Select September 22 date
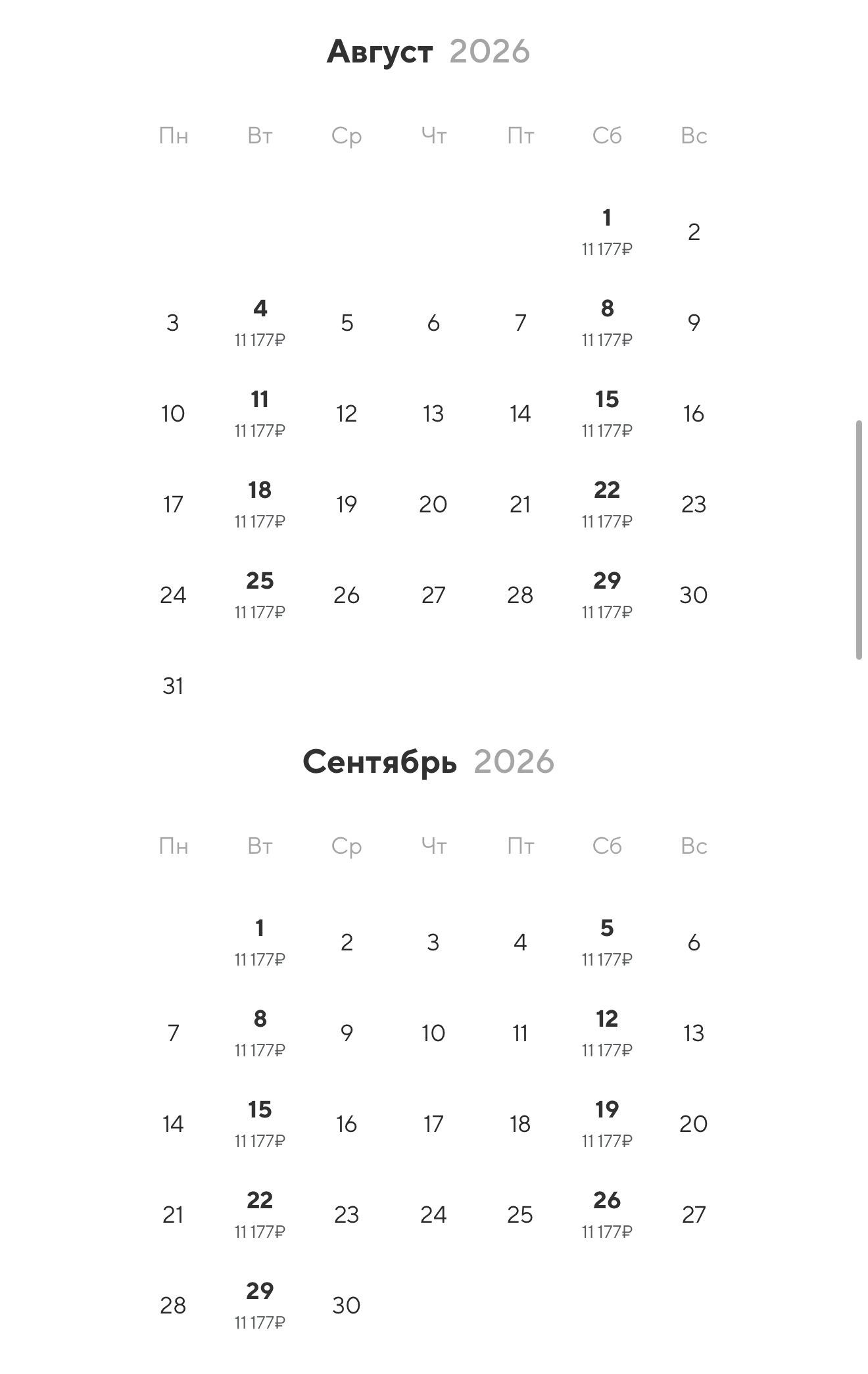Screen dimensions: 868x1374 260,1214
